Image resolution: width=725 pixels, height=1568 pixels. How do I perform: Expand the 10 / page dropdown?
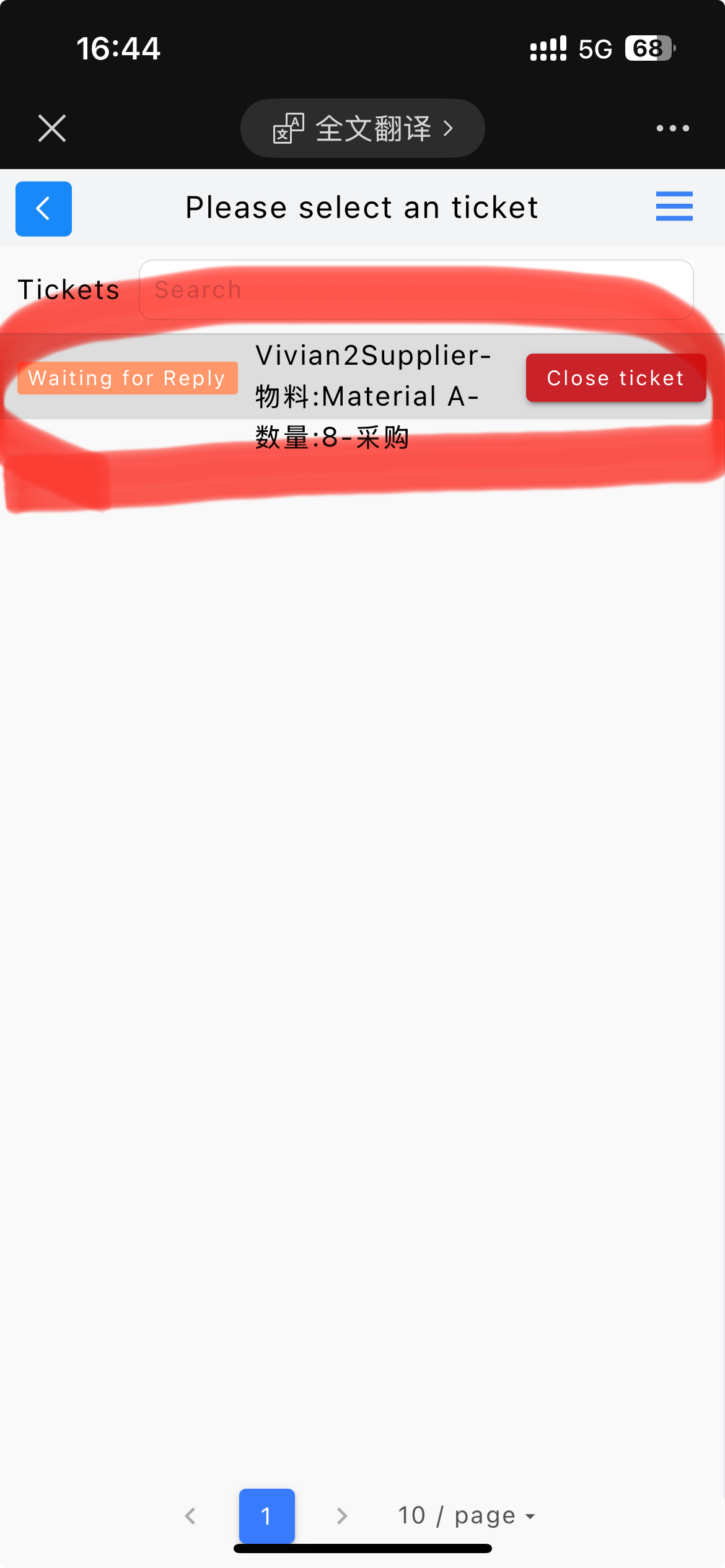pos(466,1515)
